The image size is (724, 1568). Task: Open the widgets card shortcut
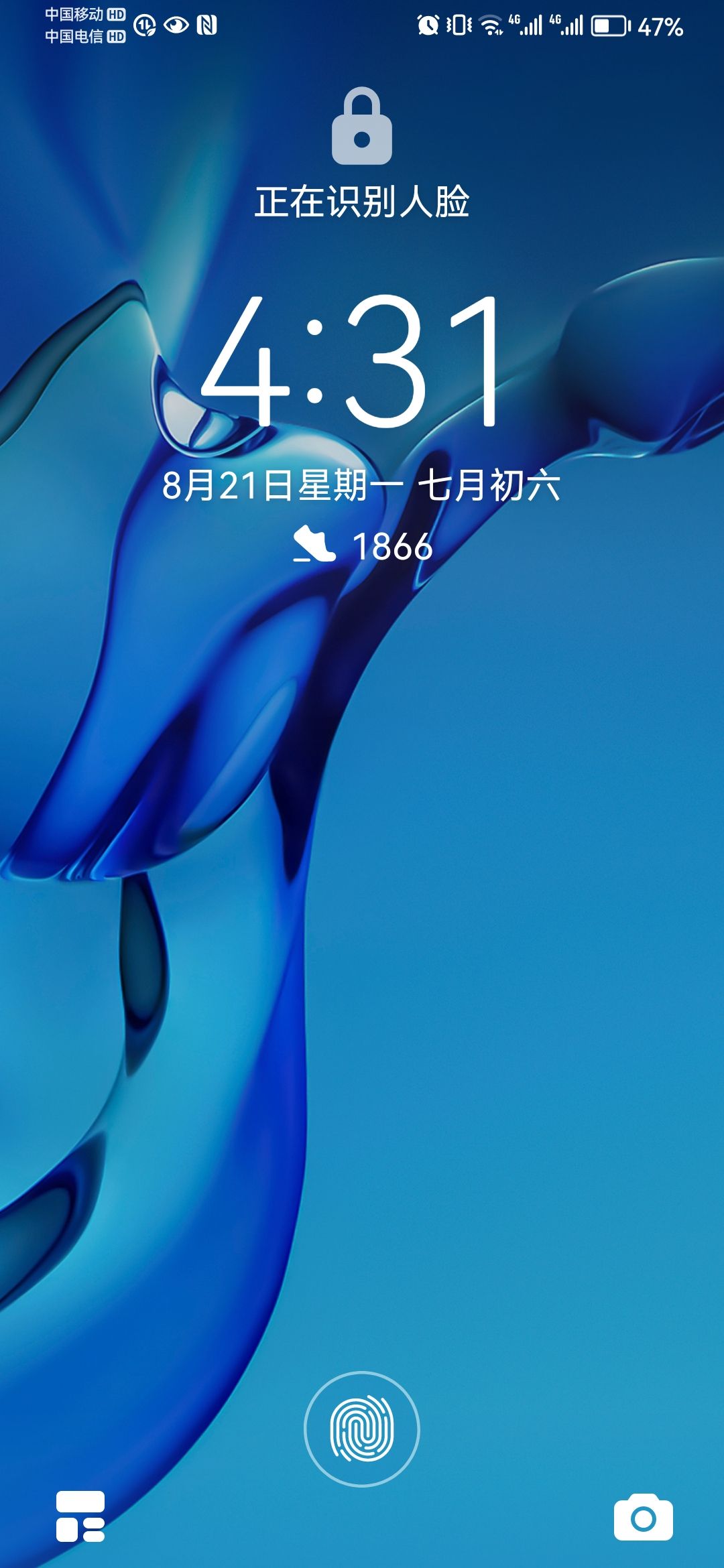(x=80, y=1516)
